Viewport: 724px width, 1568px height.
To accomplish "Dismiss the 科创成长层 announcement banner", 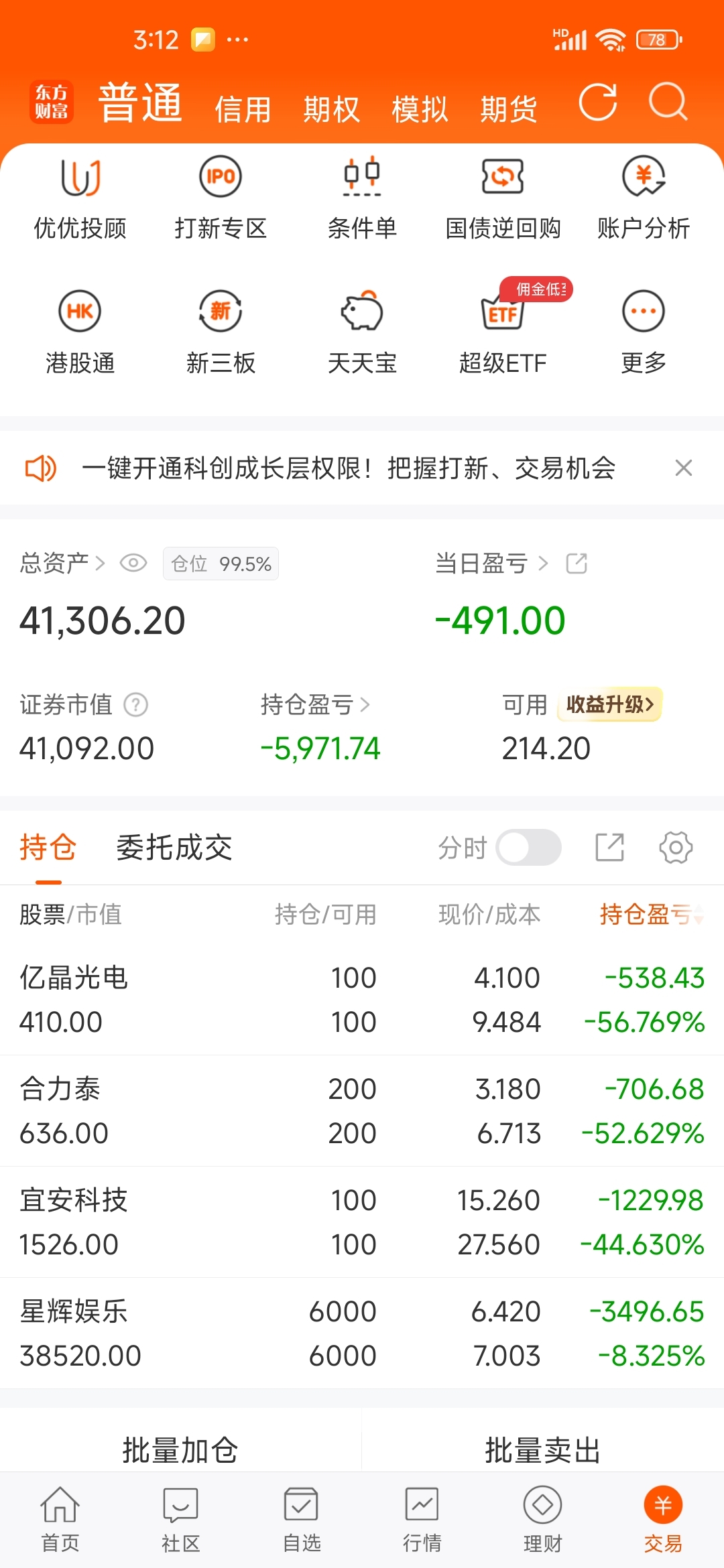I will coord(684,468).
